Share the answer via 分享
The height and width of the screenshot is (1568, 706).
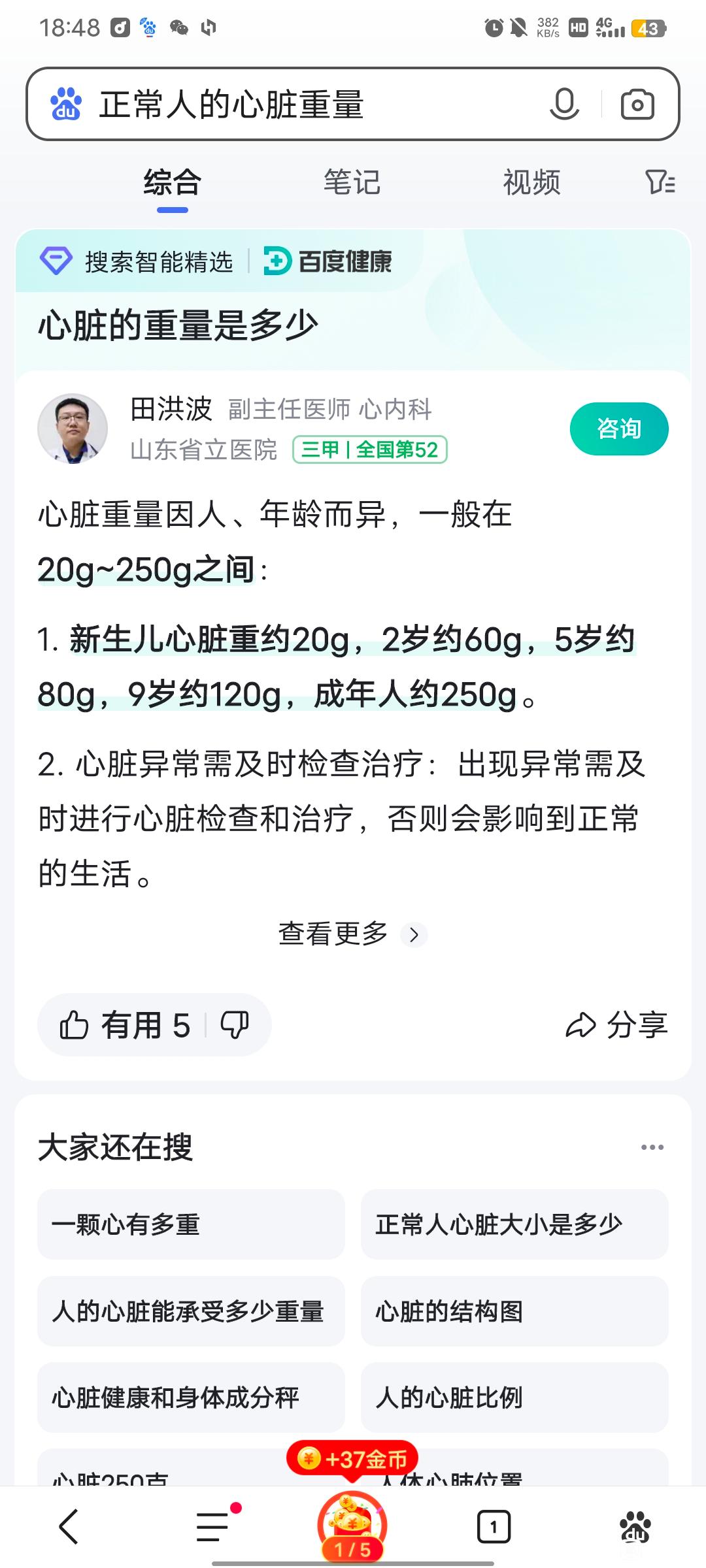click(x=616, y=1024)
